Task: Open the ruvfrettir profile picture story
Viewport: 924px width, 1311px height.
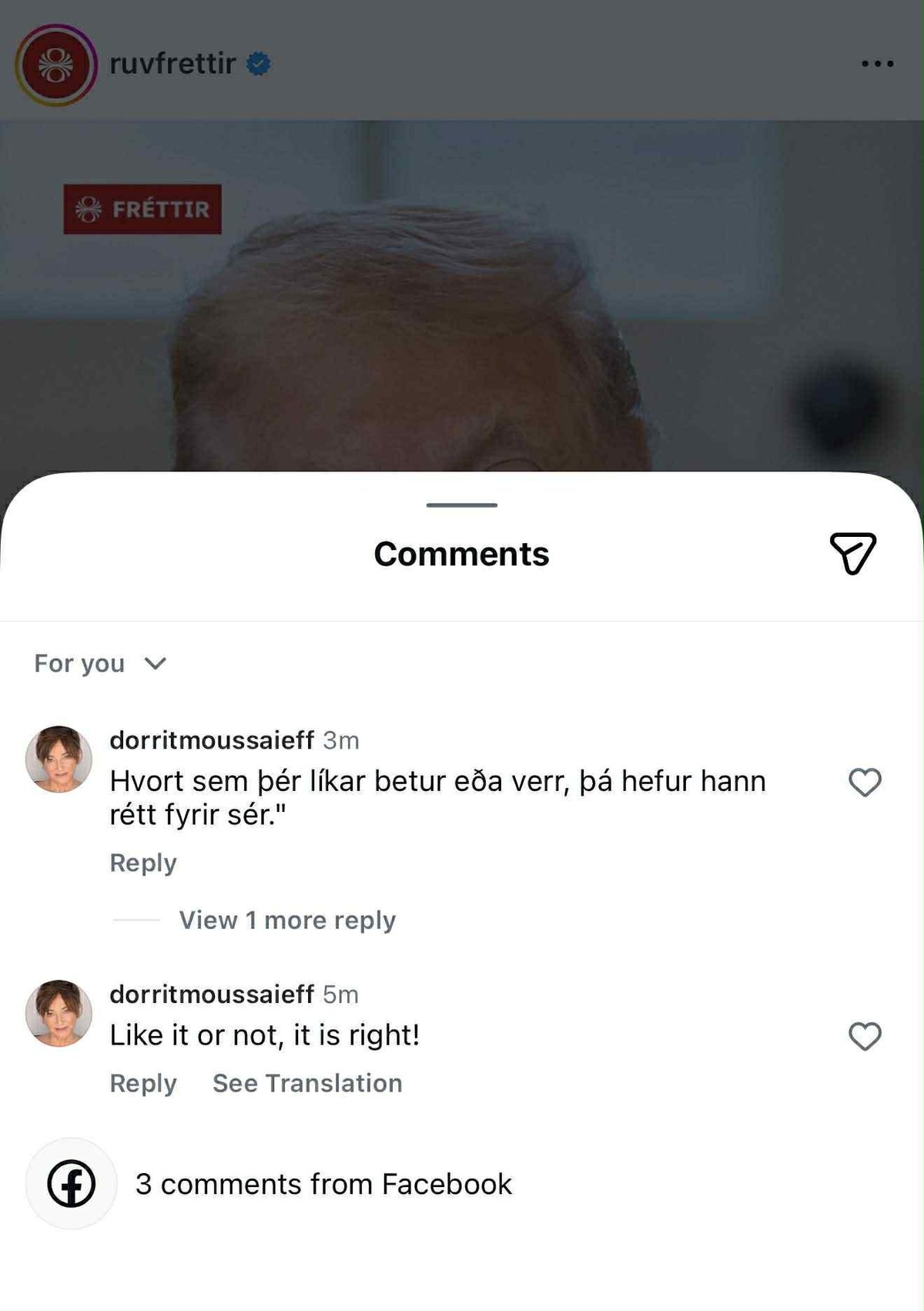Action: tap(55, 65)
